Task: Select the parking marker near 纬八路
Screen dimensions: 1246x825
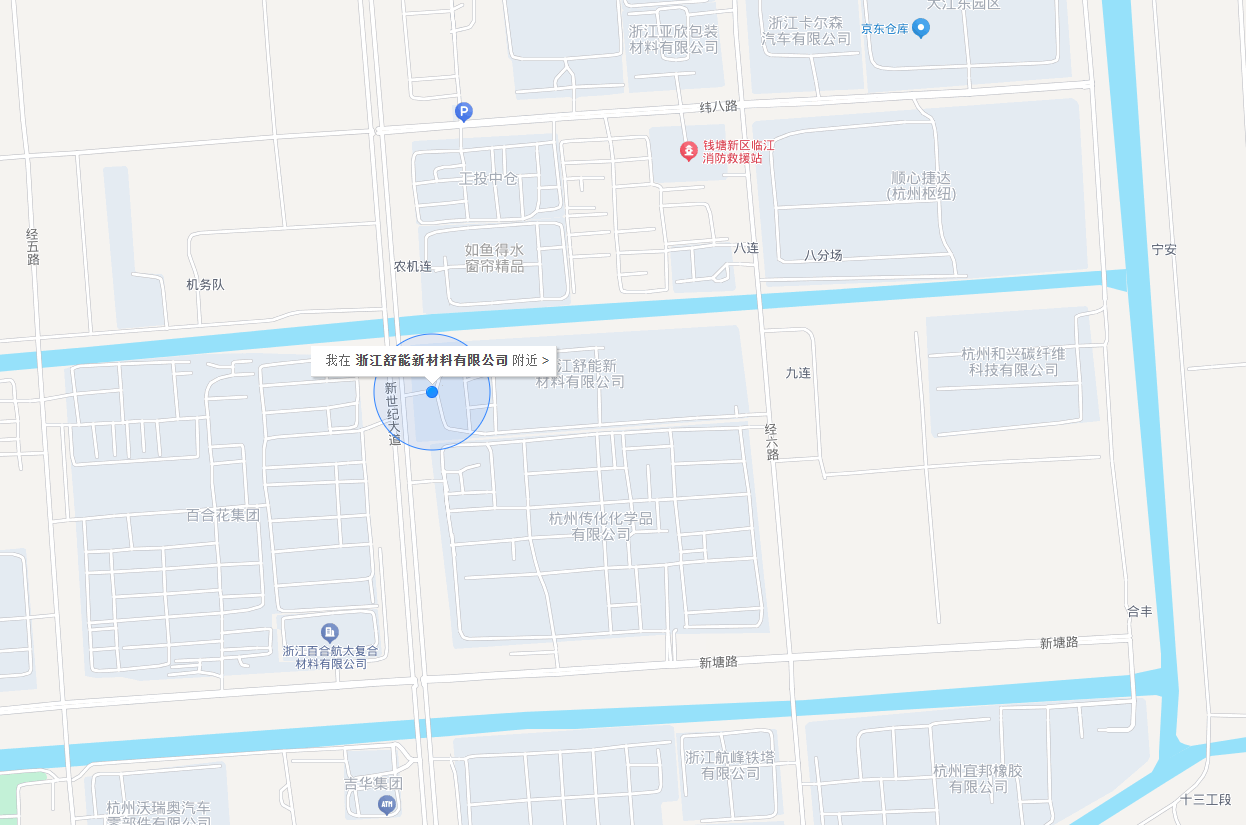Action: [463, 111]
